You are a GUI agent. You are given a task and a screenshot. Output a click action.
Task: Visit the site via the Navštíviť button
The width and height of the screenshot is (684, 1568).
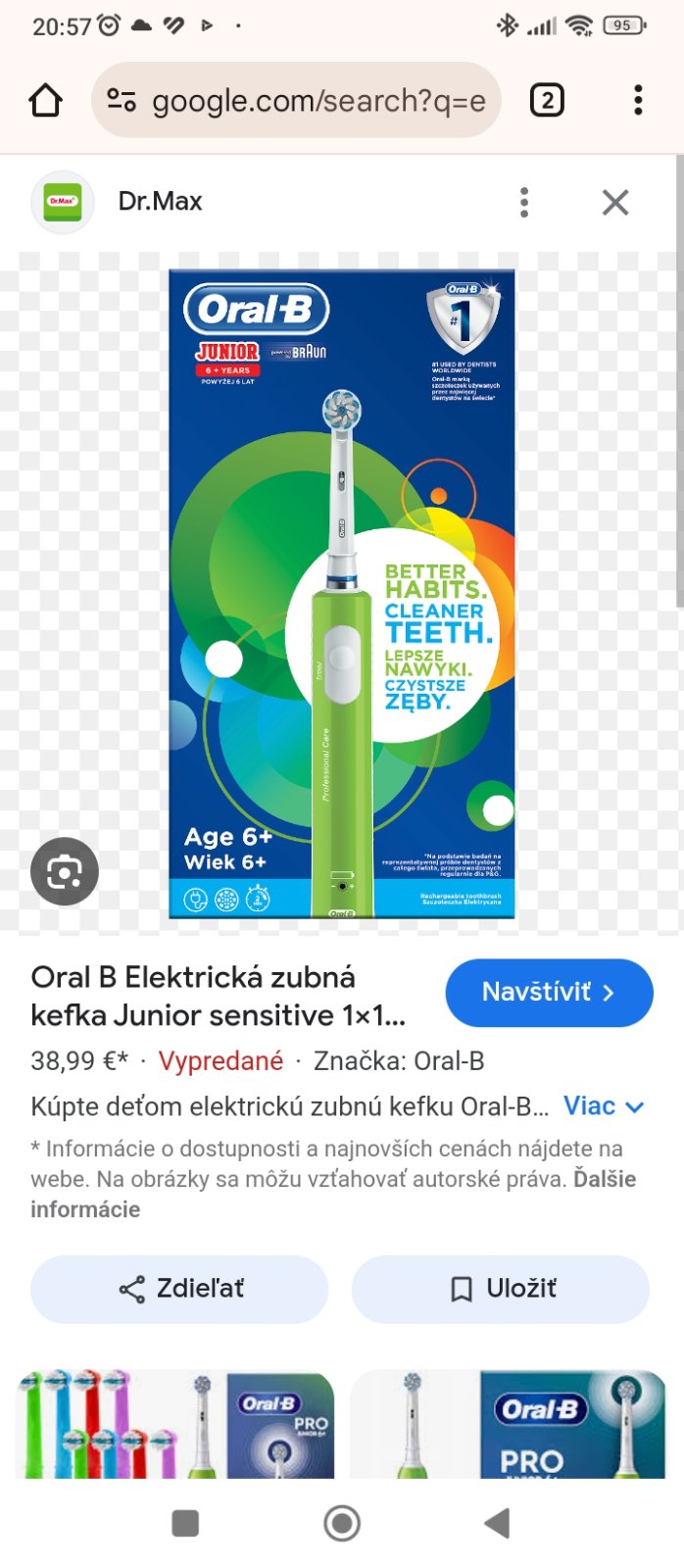(549, 993)
